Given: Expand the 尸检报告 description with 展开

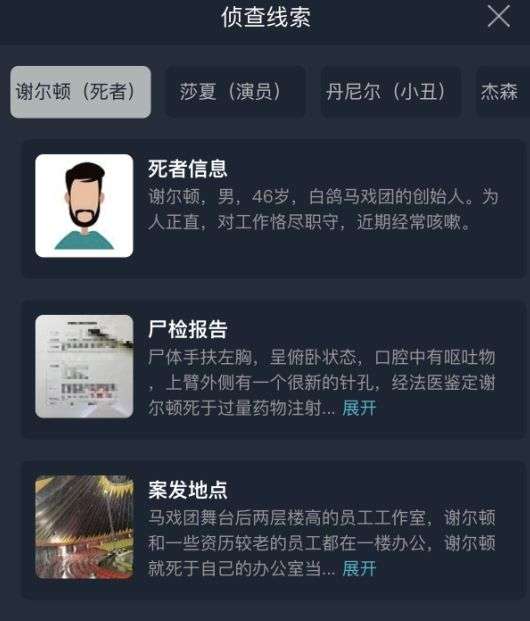Looking at the screenshot, I should [359, 408].
